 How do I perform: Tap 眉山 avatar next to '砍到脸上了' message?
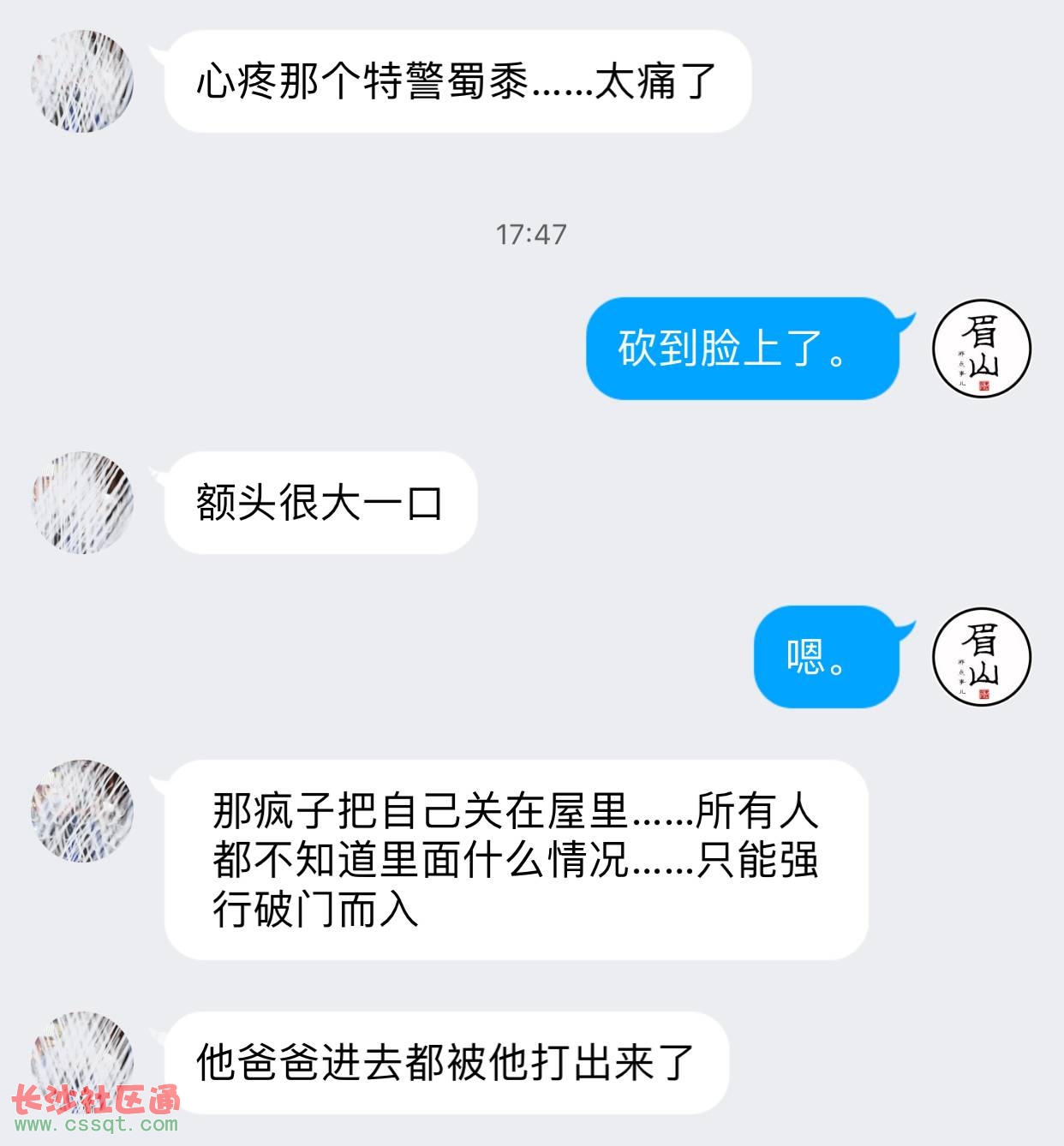click(x=981, y=349)
